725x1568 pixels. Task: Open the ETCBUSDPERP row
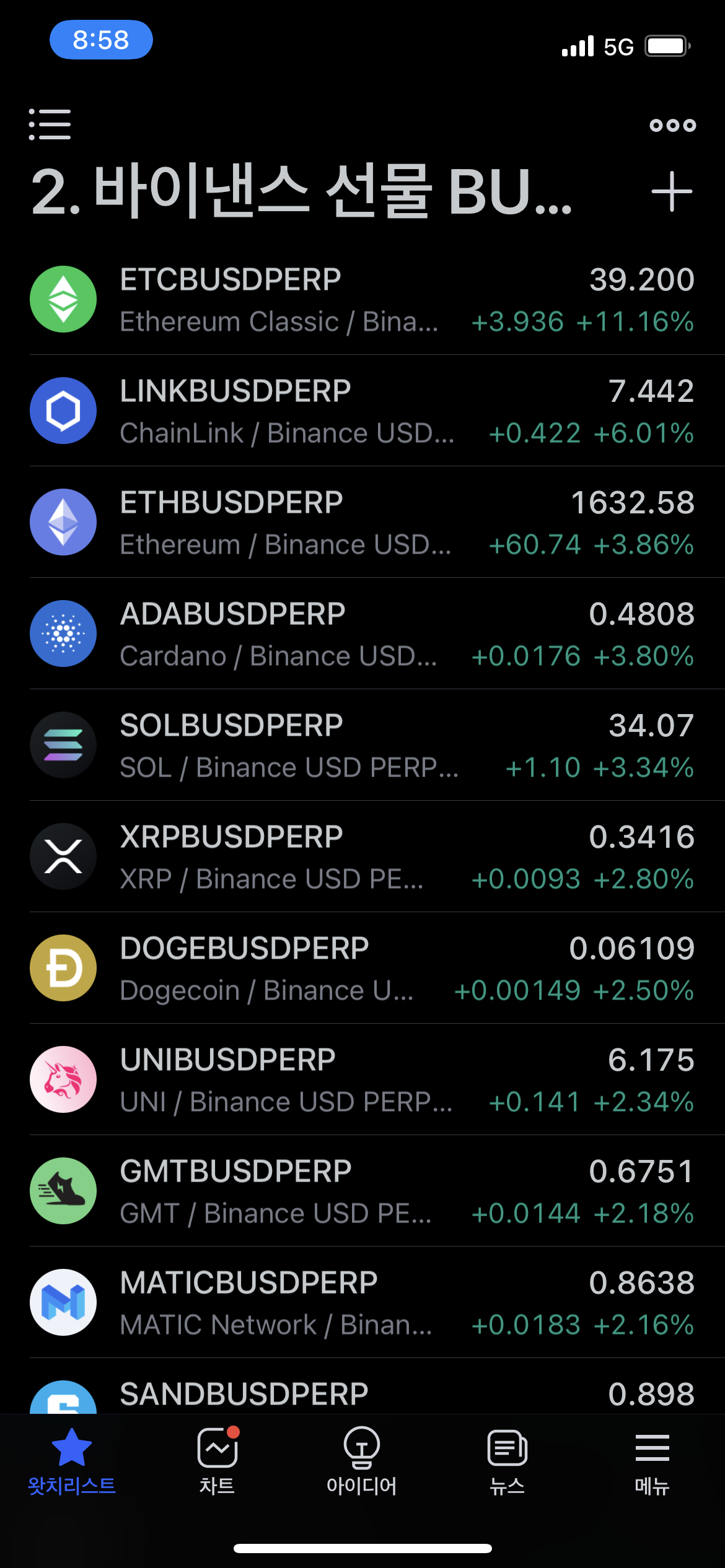[362, 299]
